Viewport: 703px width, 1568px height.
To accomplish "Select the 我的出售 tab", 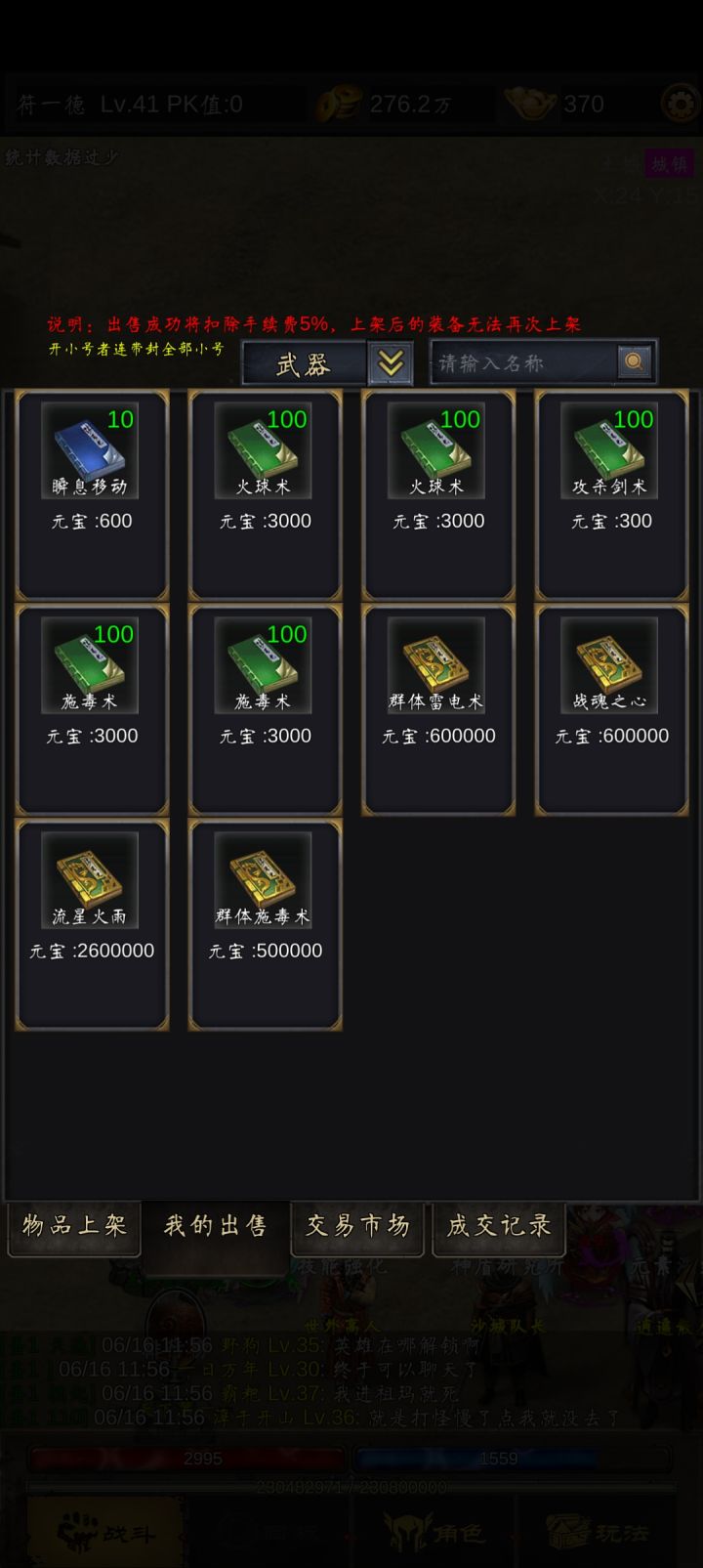I will pos(215,1227).
